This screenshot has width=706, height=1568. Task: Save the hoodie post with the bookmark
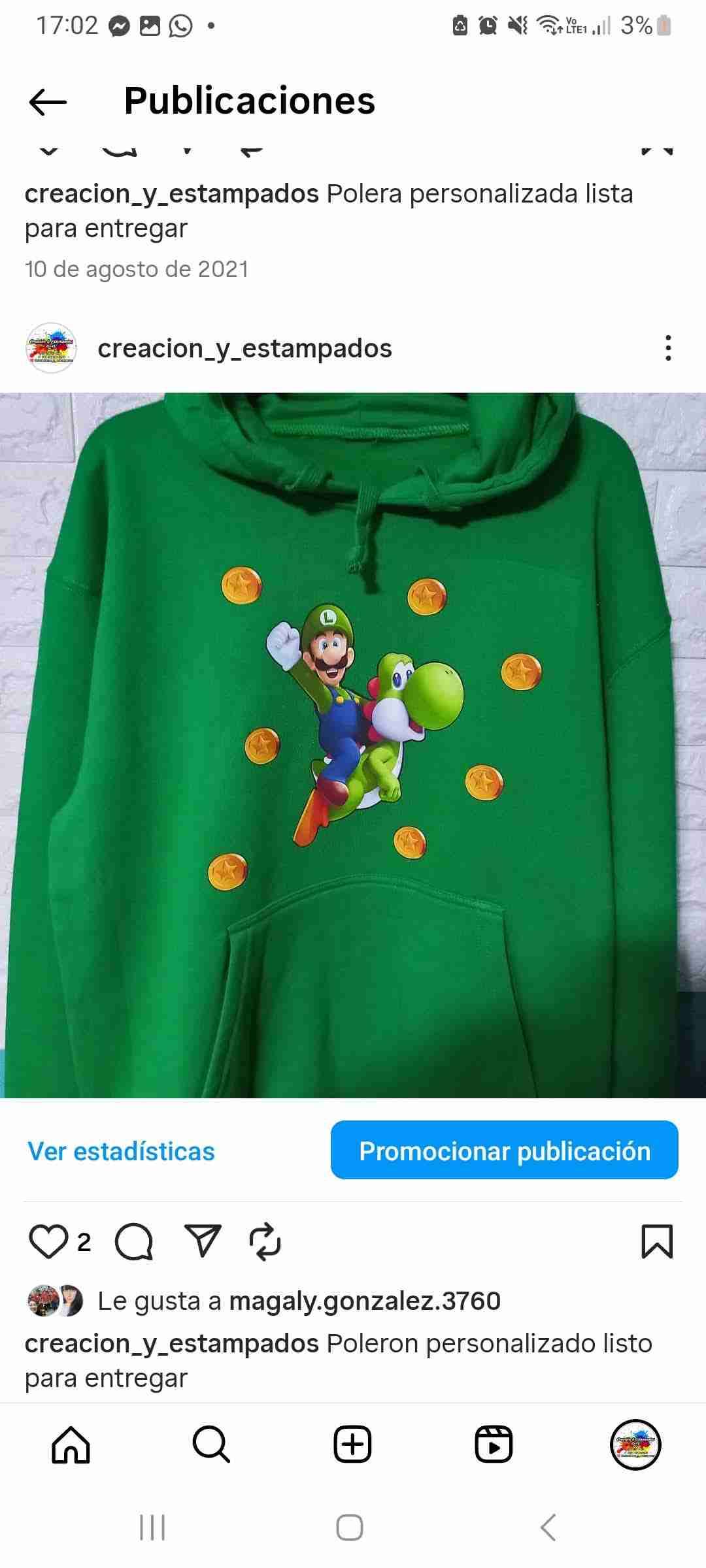[x=657, y=1241]
